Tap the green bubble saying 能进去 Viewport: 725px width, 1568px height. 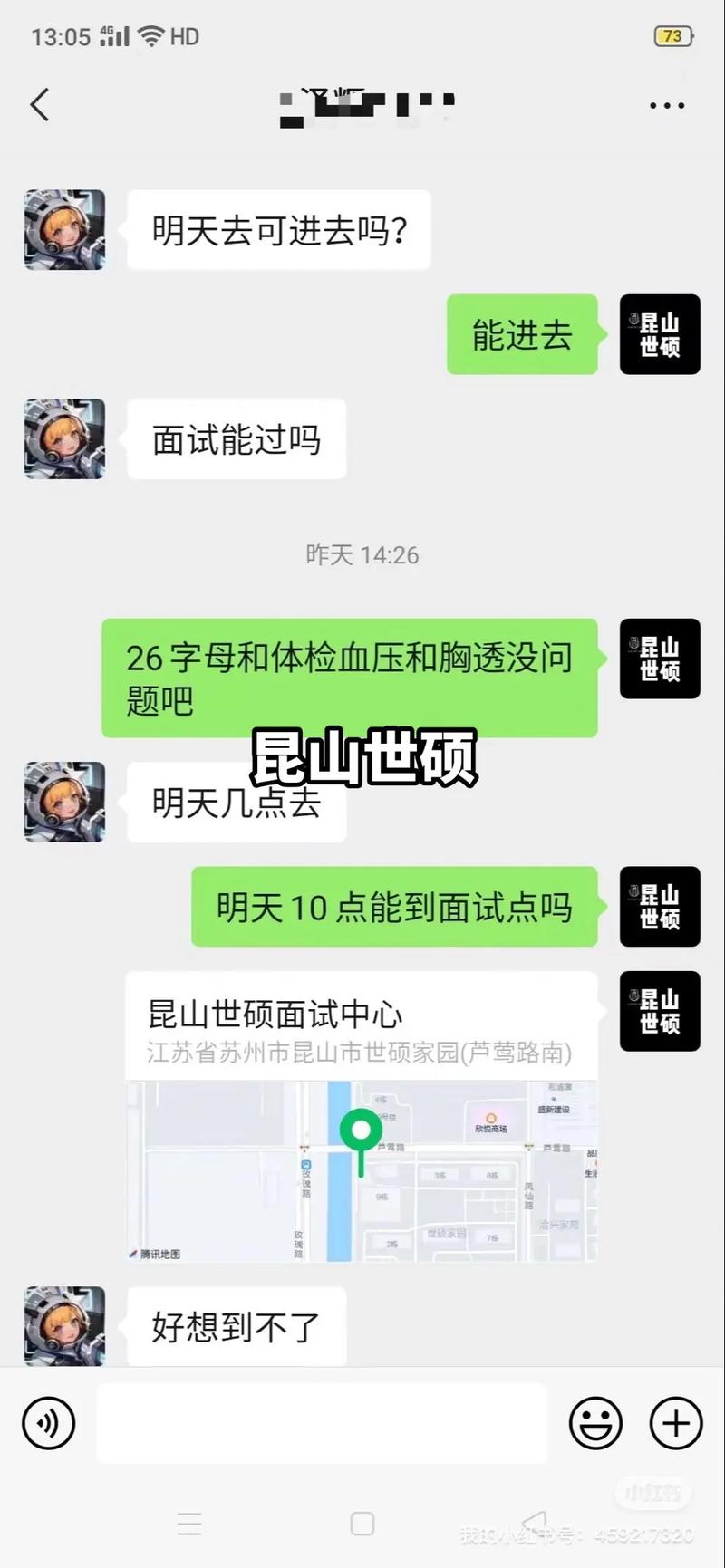pos(522,334)
